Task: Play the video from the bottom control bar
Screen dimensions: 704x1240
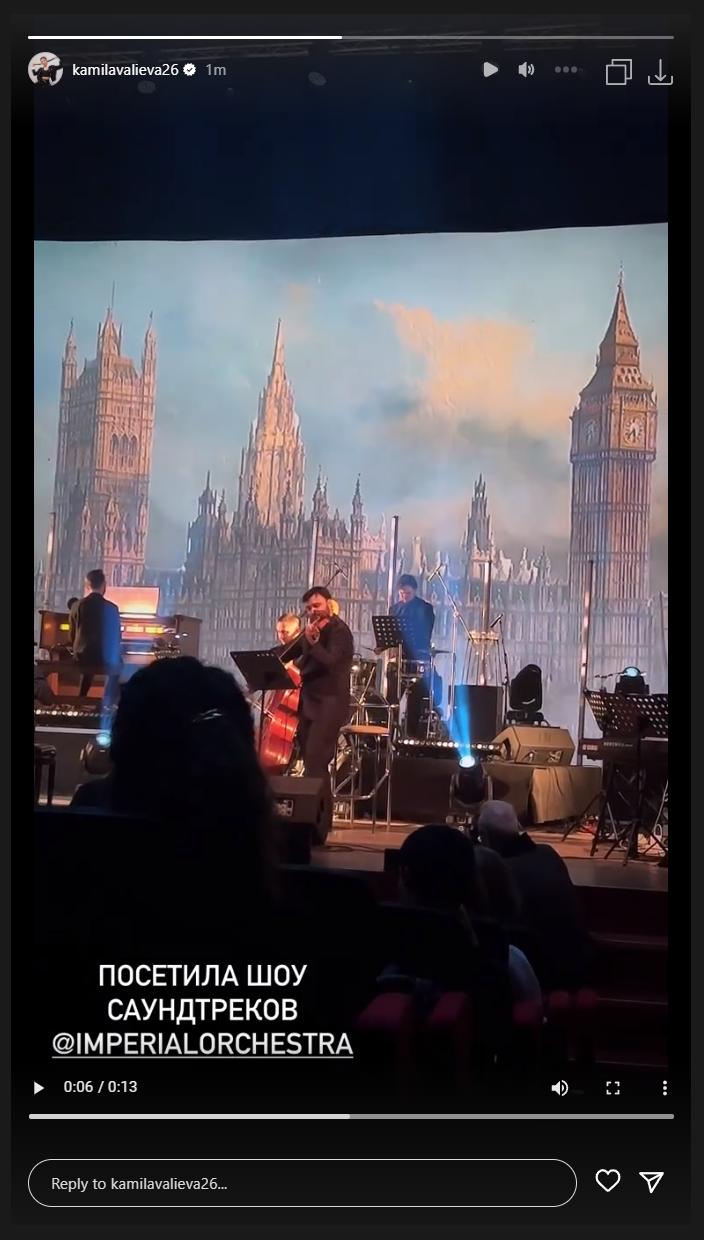Action: [39, 1088]
